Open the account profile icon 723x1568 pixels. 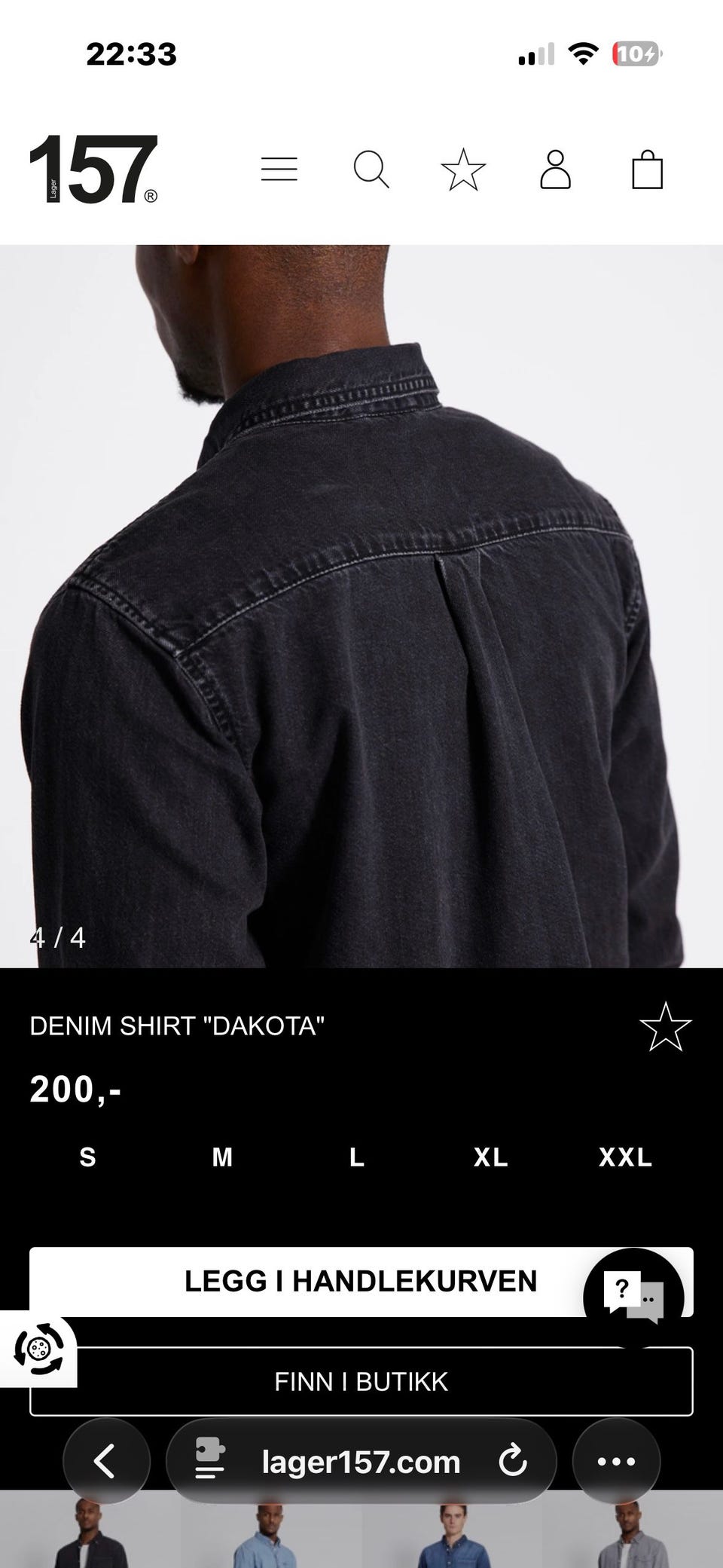555,170
